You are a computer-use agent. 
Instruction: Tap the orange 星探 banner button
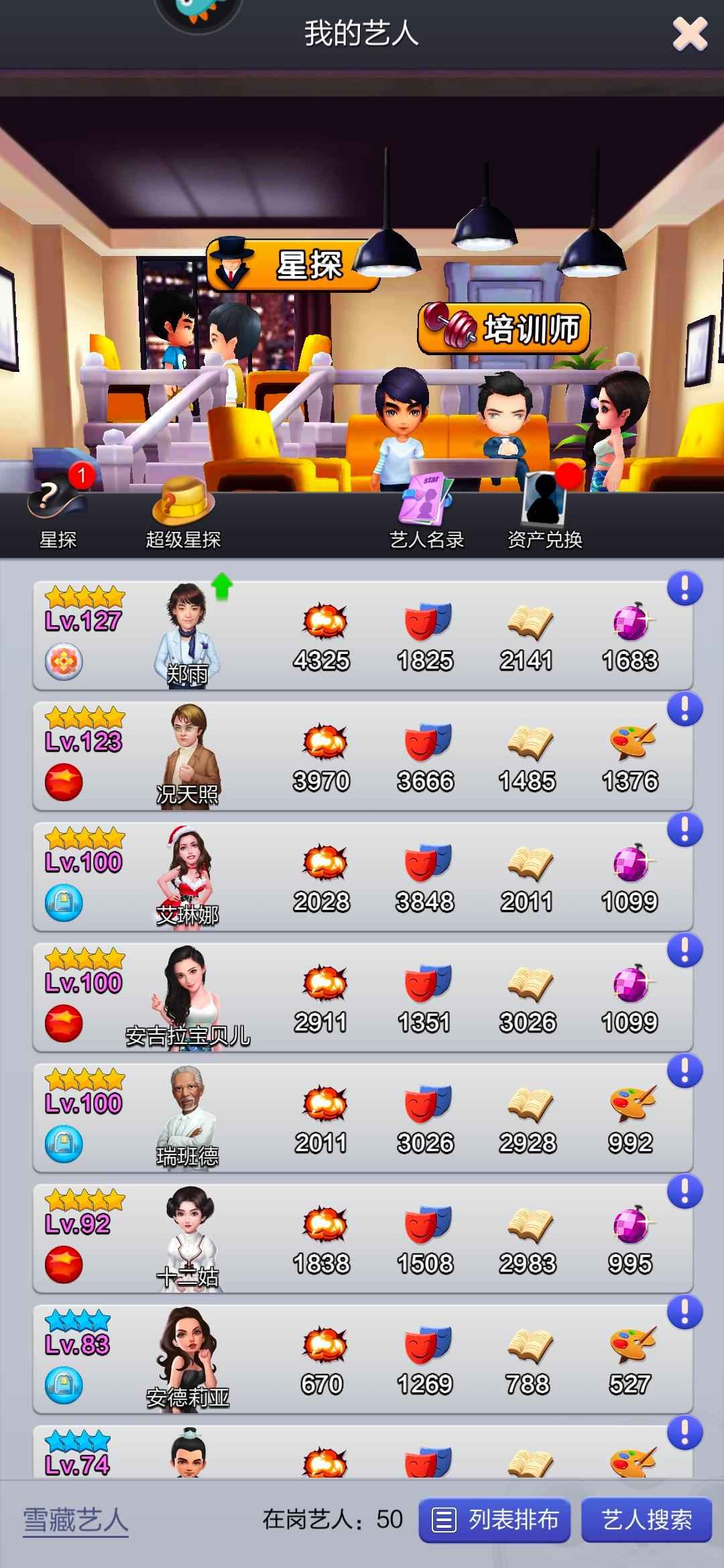(x=294, y=265)
